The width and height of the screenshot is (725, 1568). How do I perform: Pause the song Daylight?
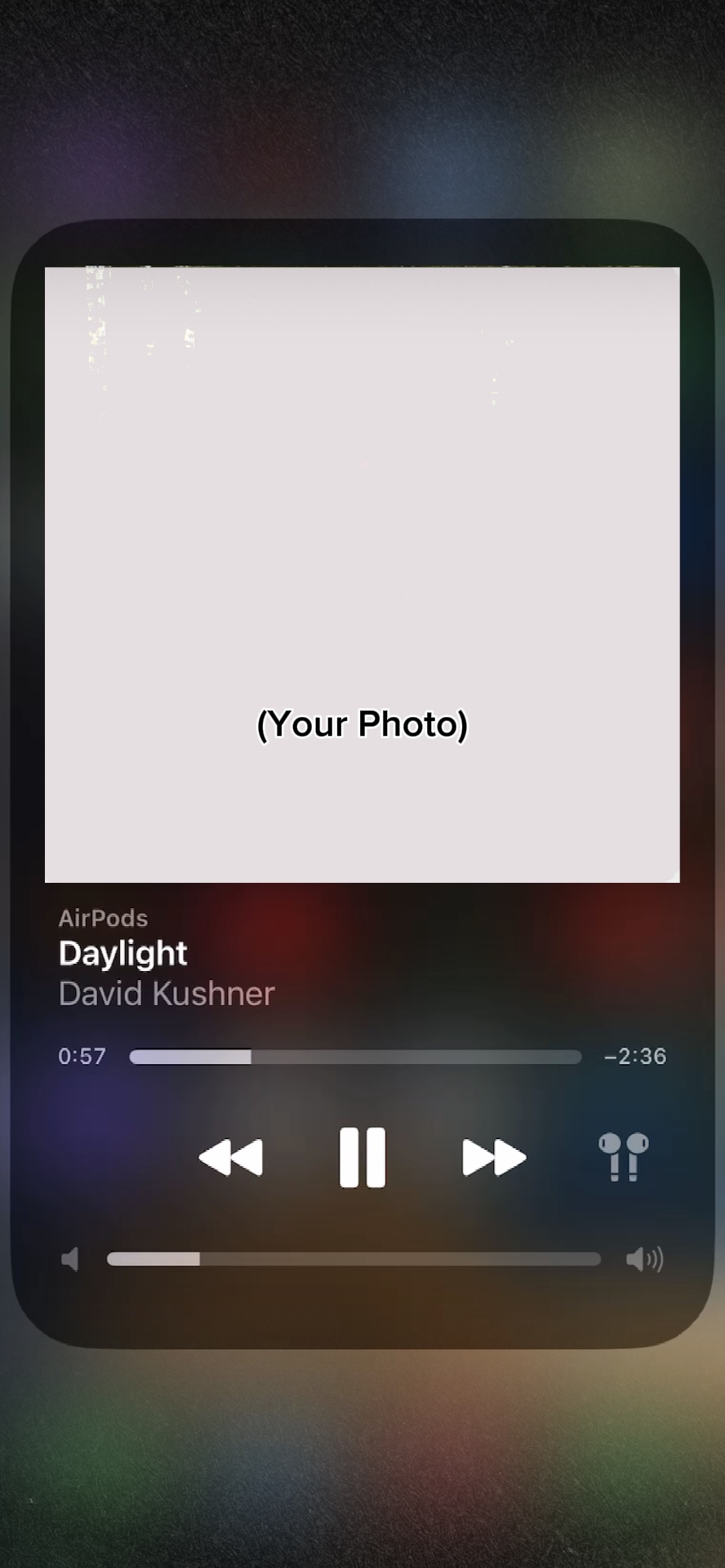click(x=362, y=1157)
